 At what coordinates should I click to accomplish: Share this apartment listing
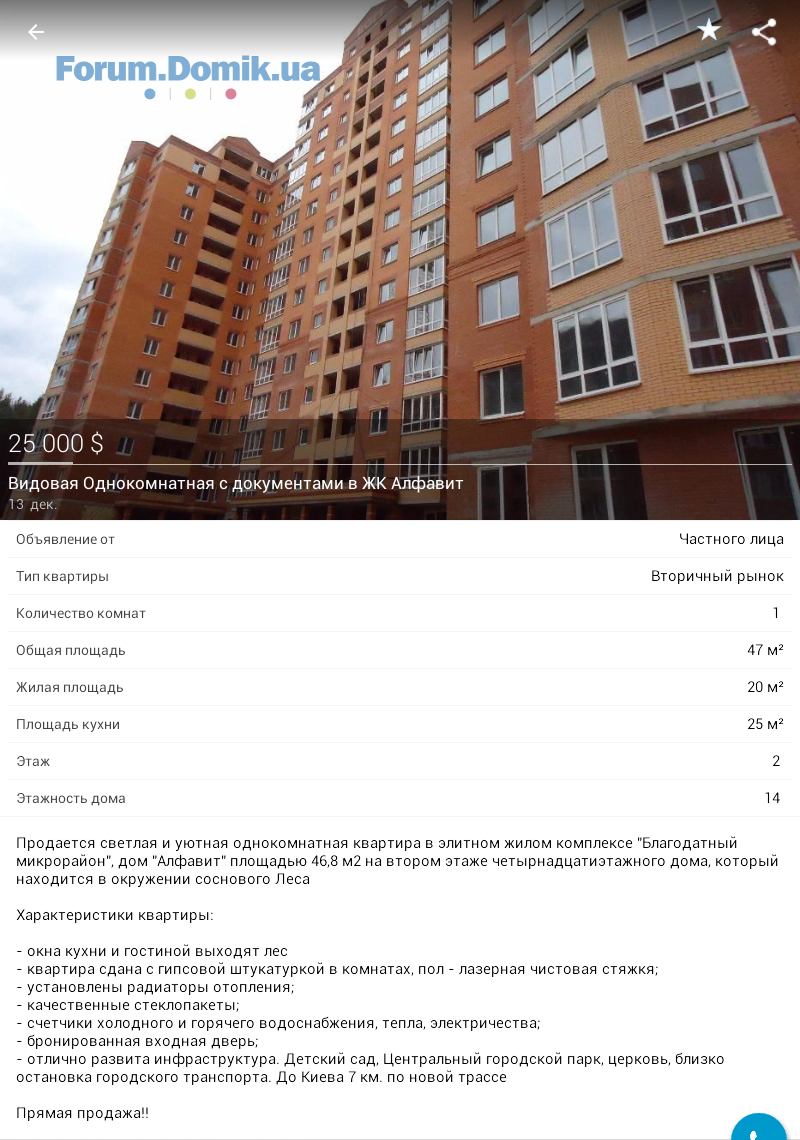coord(764,32)
